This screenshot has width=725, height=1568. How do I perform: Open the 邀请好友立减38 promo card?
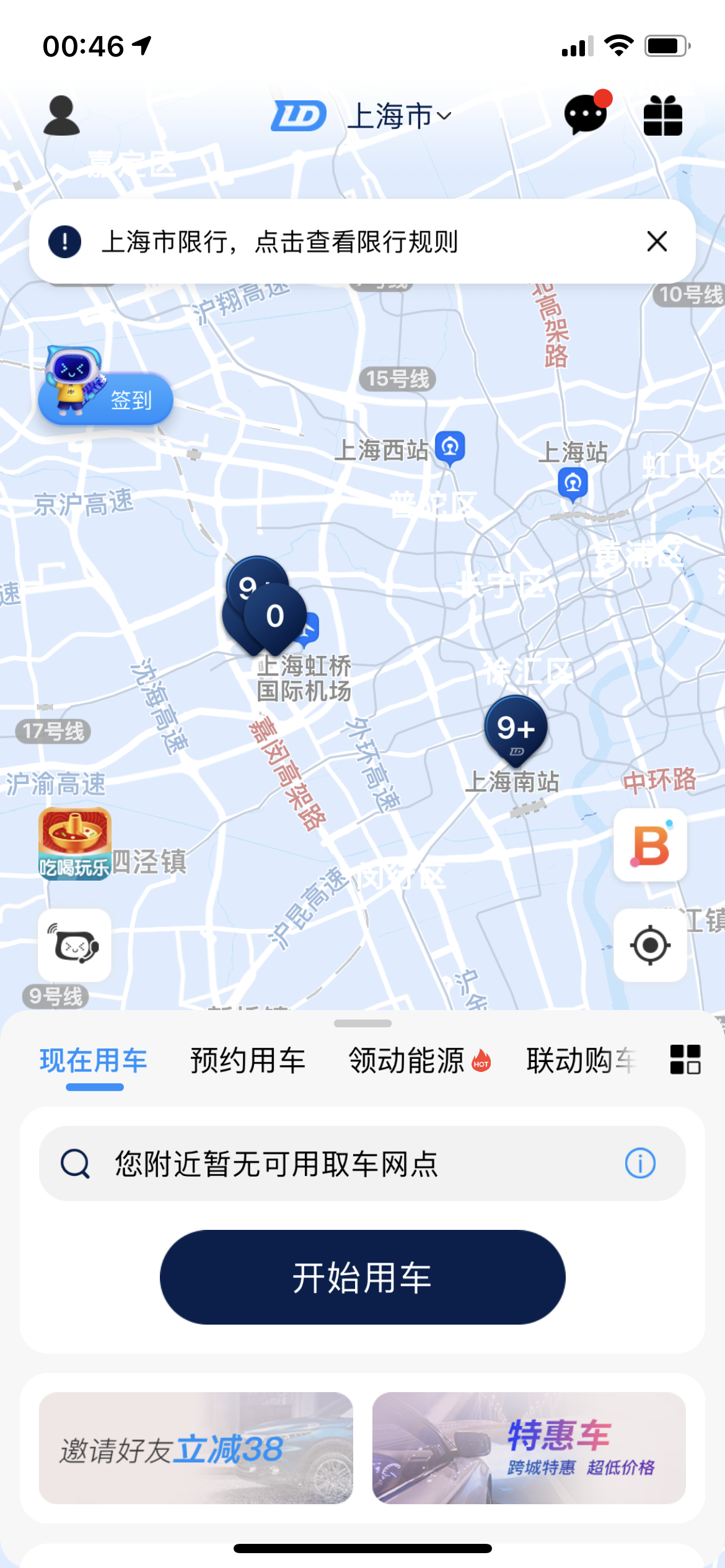pos(196,1448)
